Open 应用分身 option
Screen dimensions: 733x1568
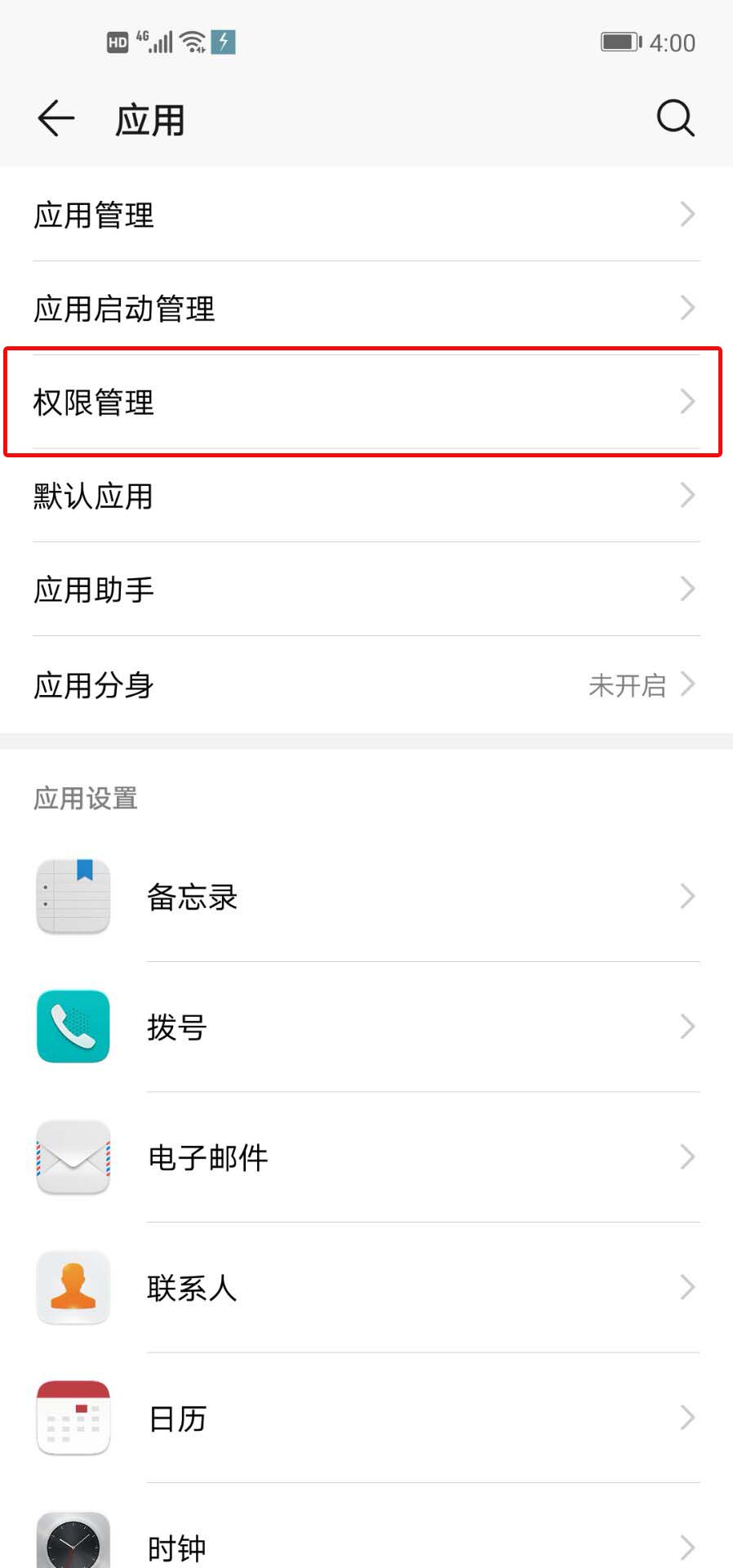(366, 684)
